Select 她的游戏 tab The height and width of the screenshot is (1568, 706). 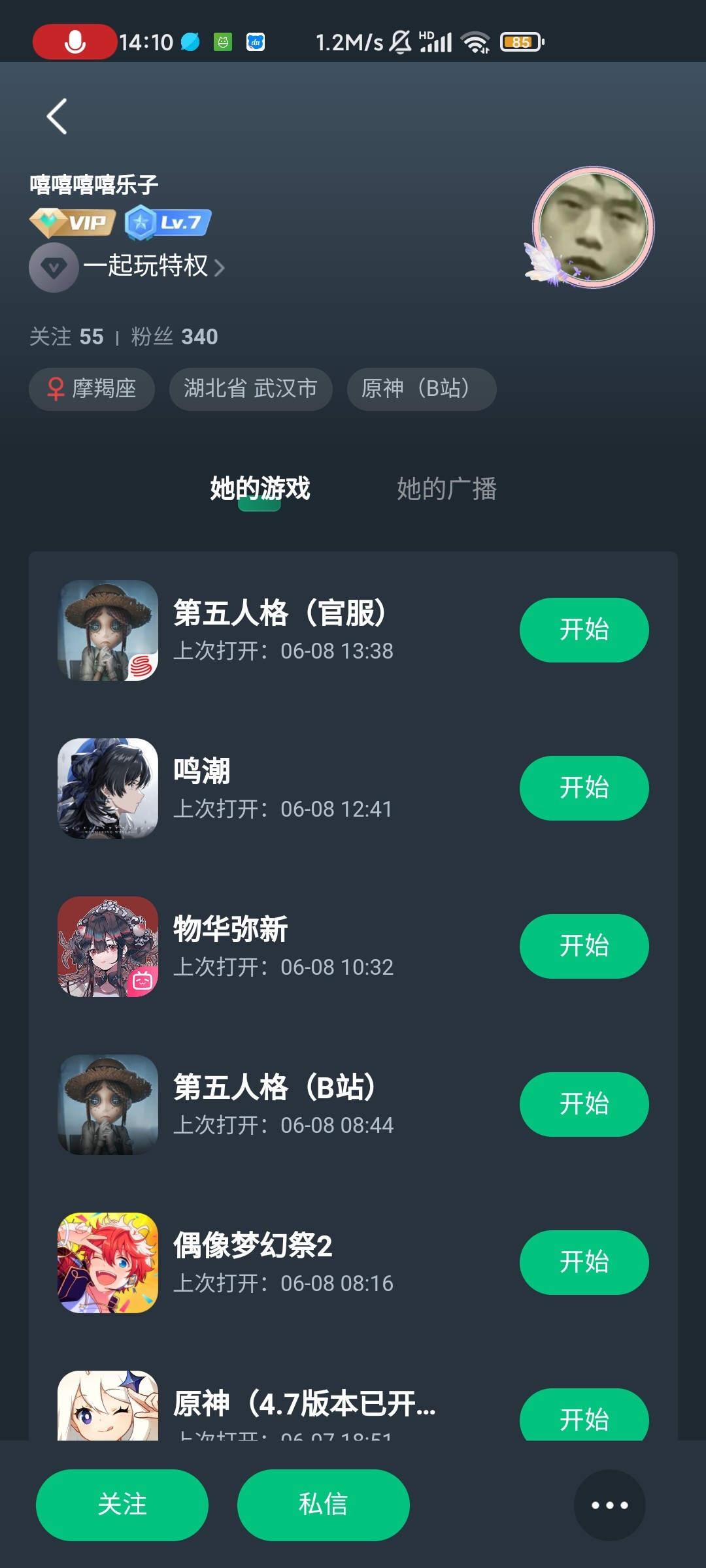pyautogui.click(x=260, y=489)
